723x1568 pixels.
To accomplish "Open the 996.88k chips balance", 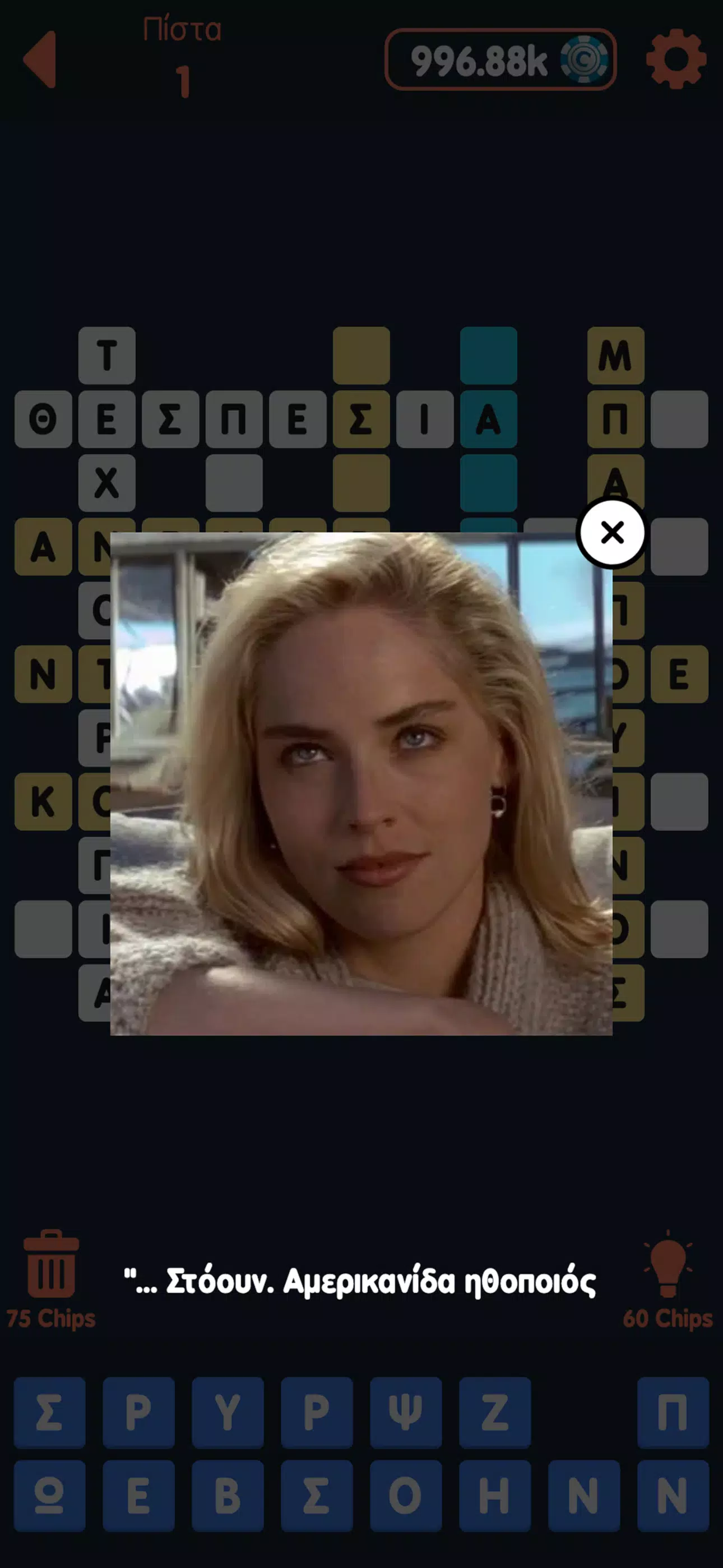I will pyautogui.click(x=500, y=59).
